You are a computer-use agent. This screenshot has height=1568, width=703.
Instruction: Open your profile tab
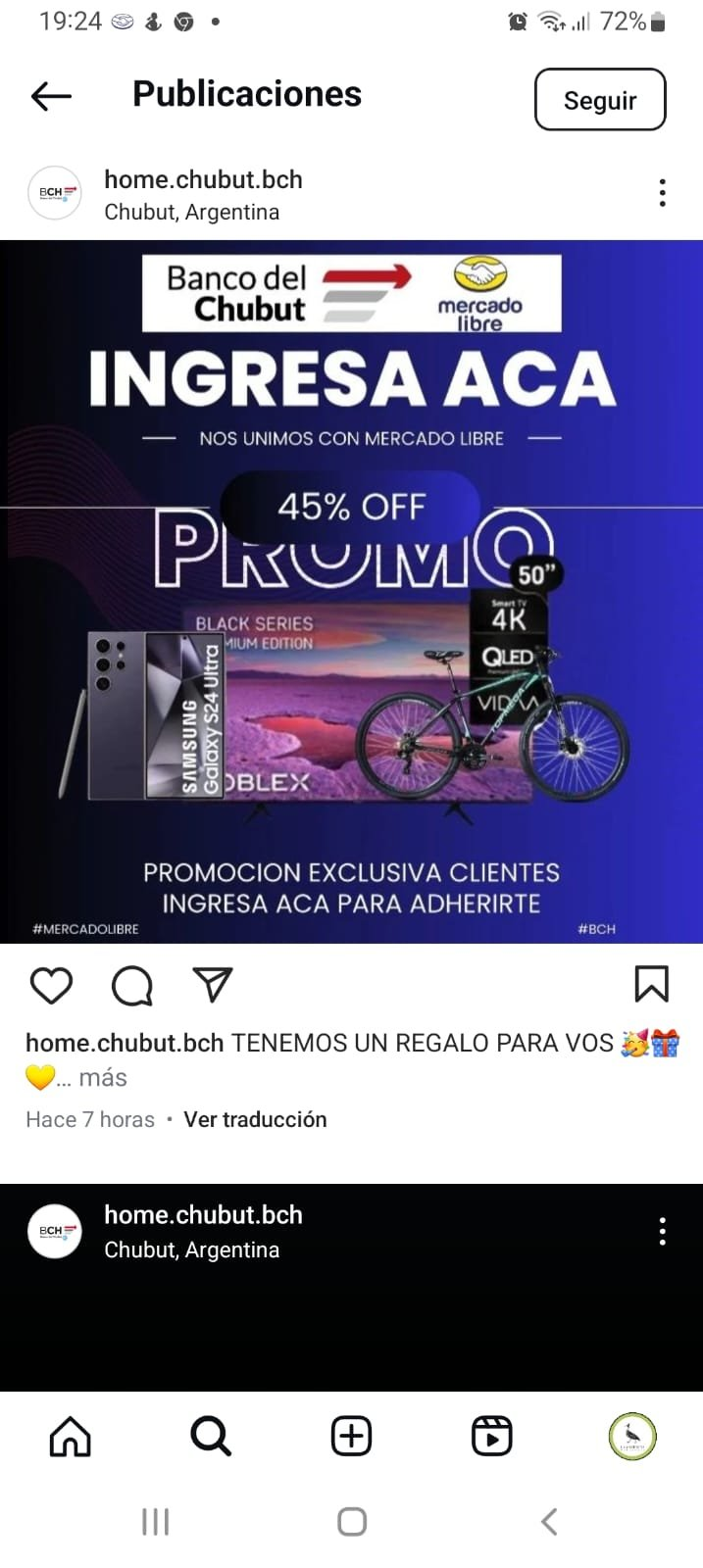(632, 1437)
